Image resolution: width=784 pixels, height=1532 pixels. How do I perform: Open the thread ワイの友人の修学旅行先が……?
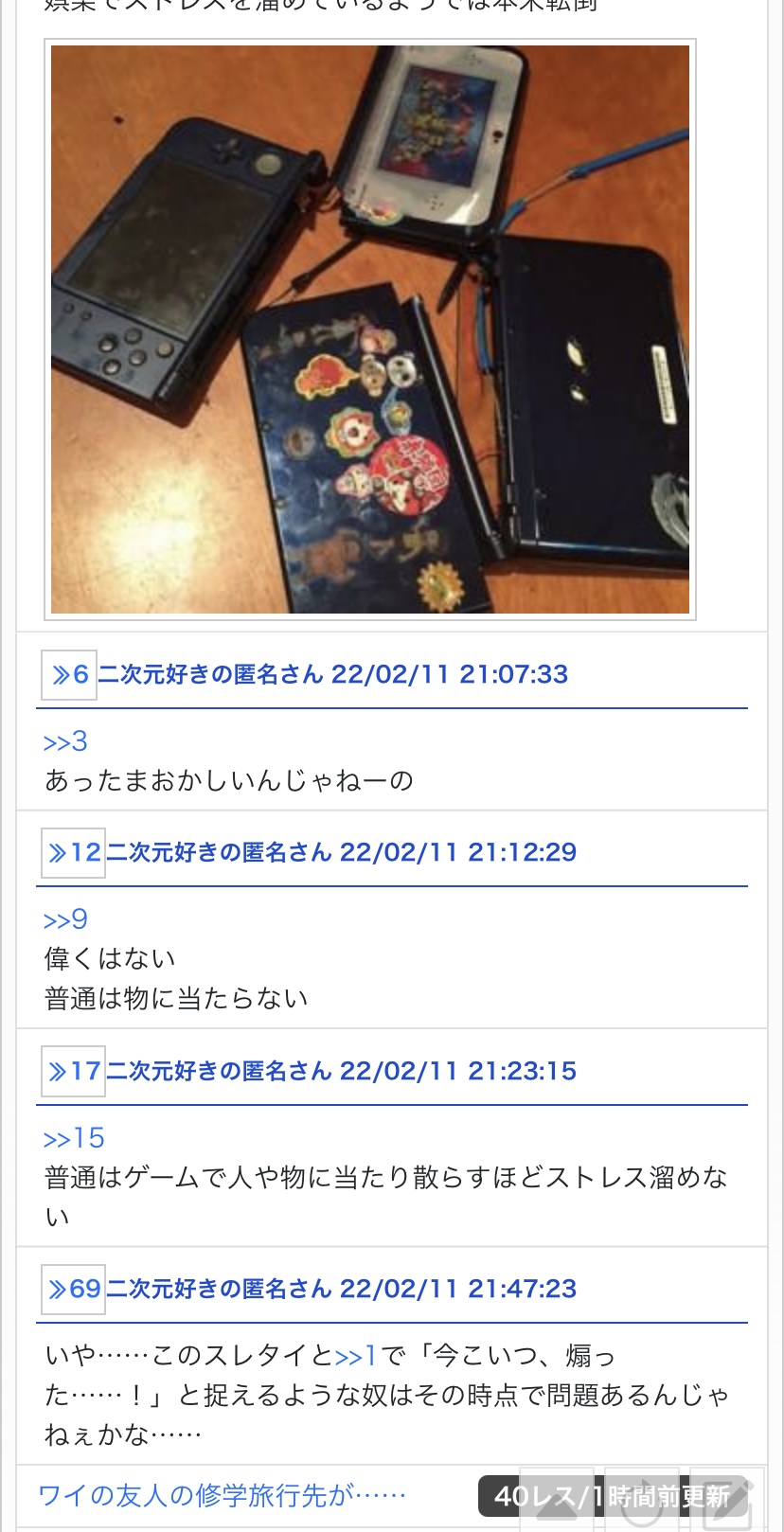(x=222, y=1495)
